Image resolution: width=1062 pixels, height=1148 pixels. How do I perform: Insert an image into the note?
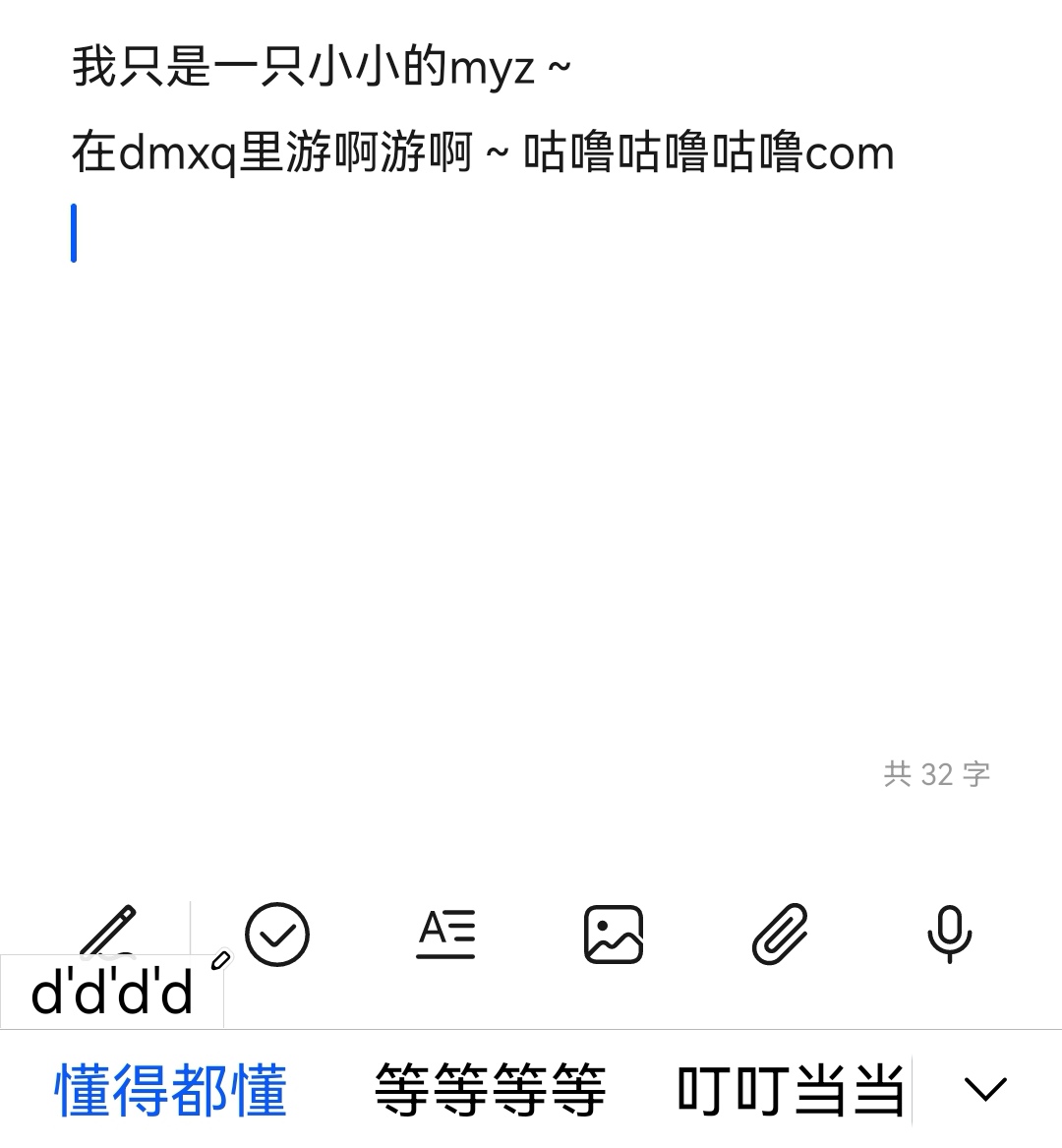click(614, 935)
